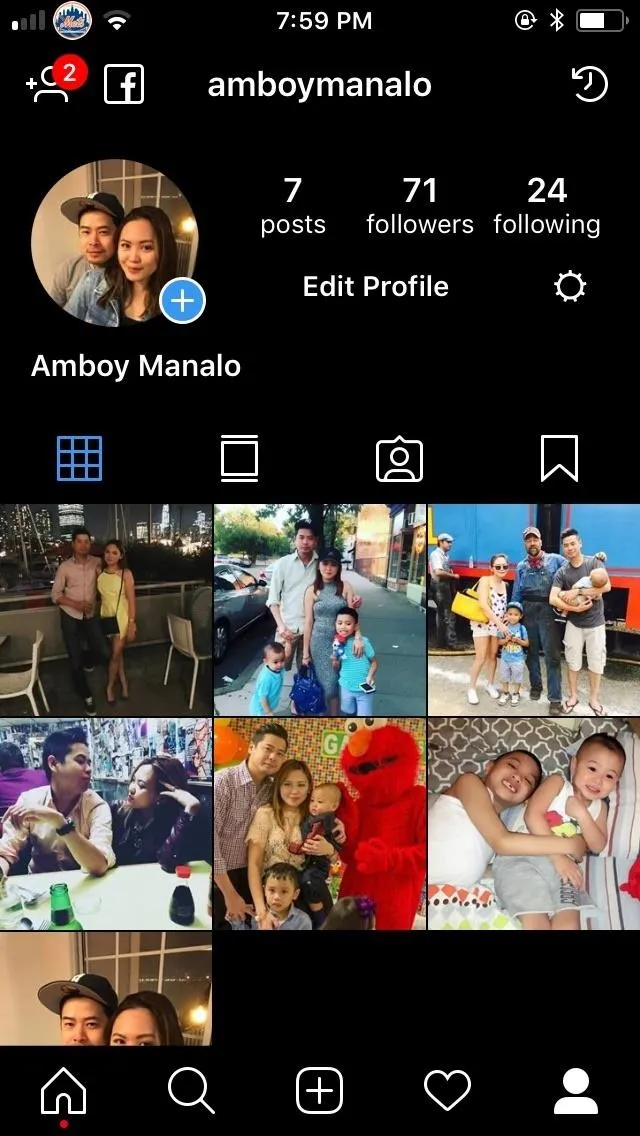Open the blue train family post
Image resolution: width=640 pixels, height=1136 pixels.
tap(534, 610)
